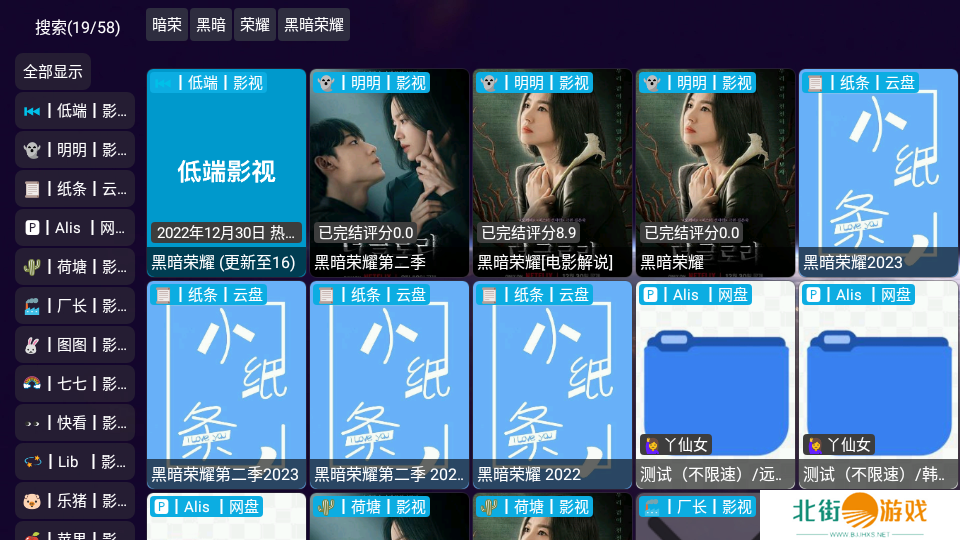This screenshot has height=540, width=960.
Task: Select the 暗荣 keyword chip
Action: tap(167, 25)
